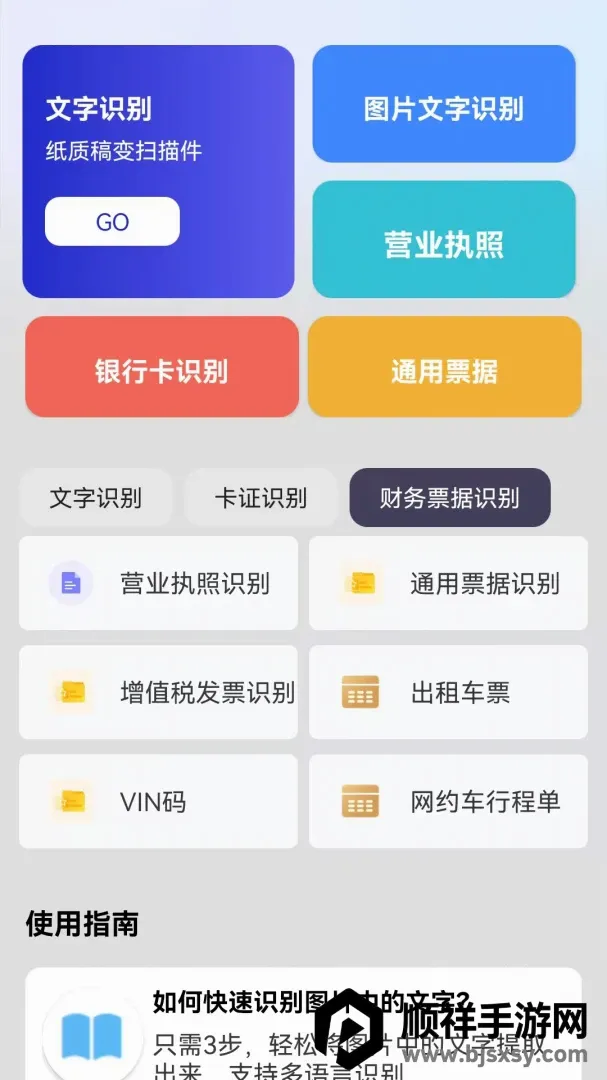
Task: Open 增值税发票识别
Action: click(158, 692)
